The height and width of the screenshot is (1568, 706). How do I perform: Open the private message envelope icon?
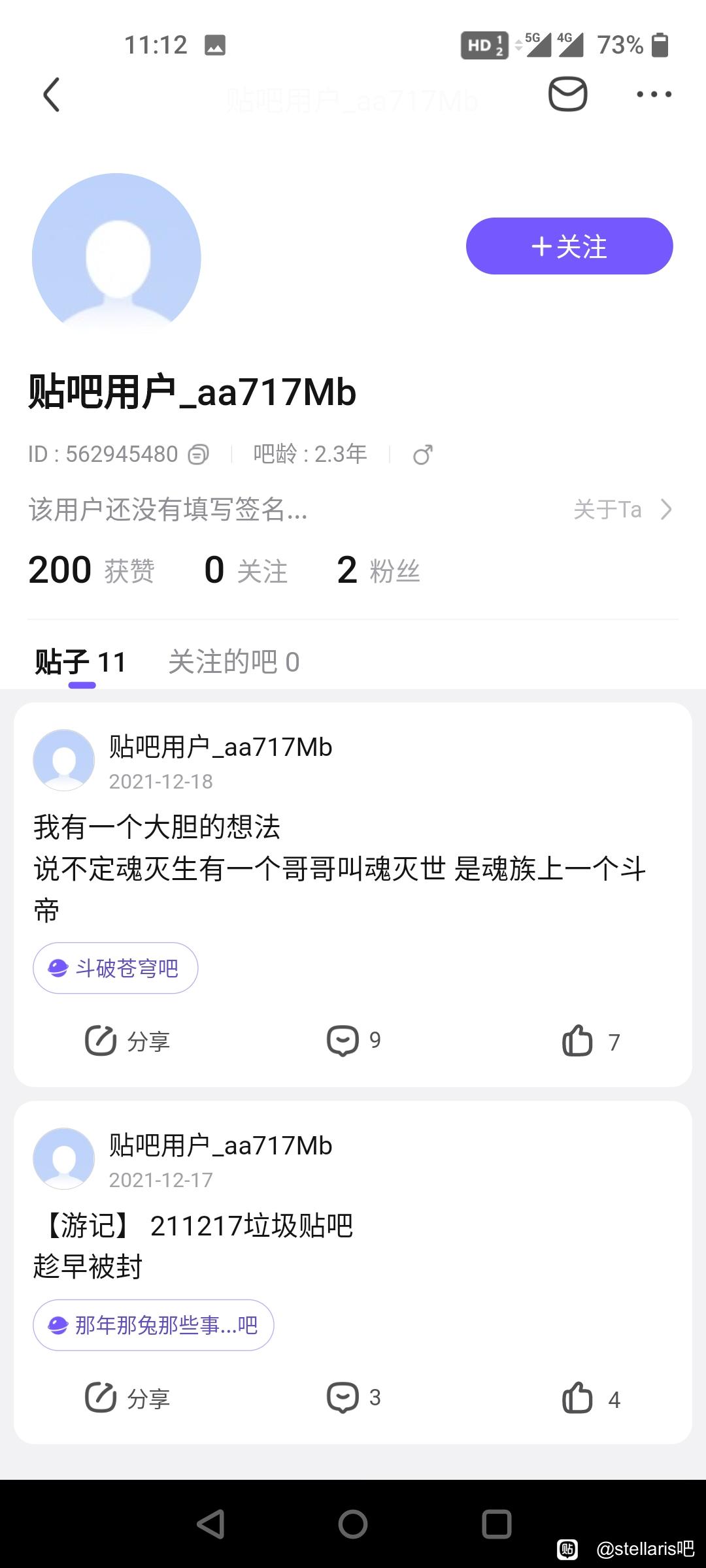click(567, 94)
